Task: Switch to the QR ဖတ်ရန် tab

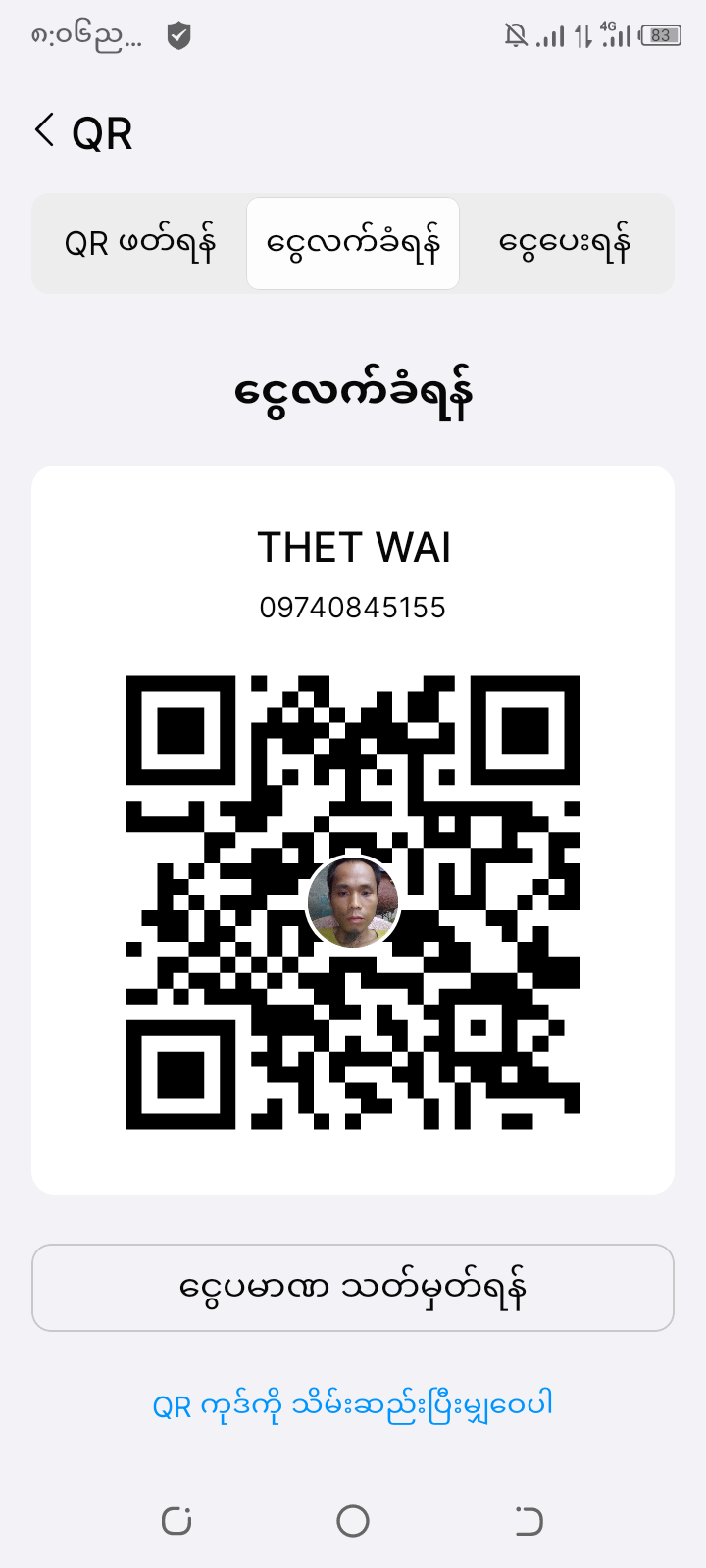Action: (139, 243)
